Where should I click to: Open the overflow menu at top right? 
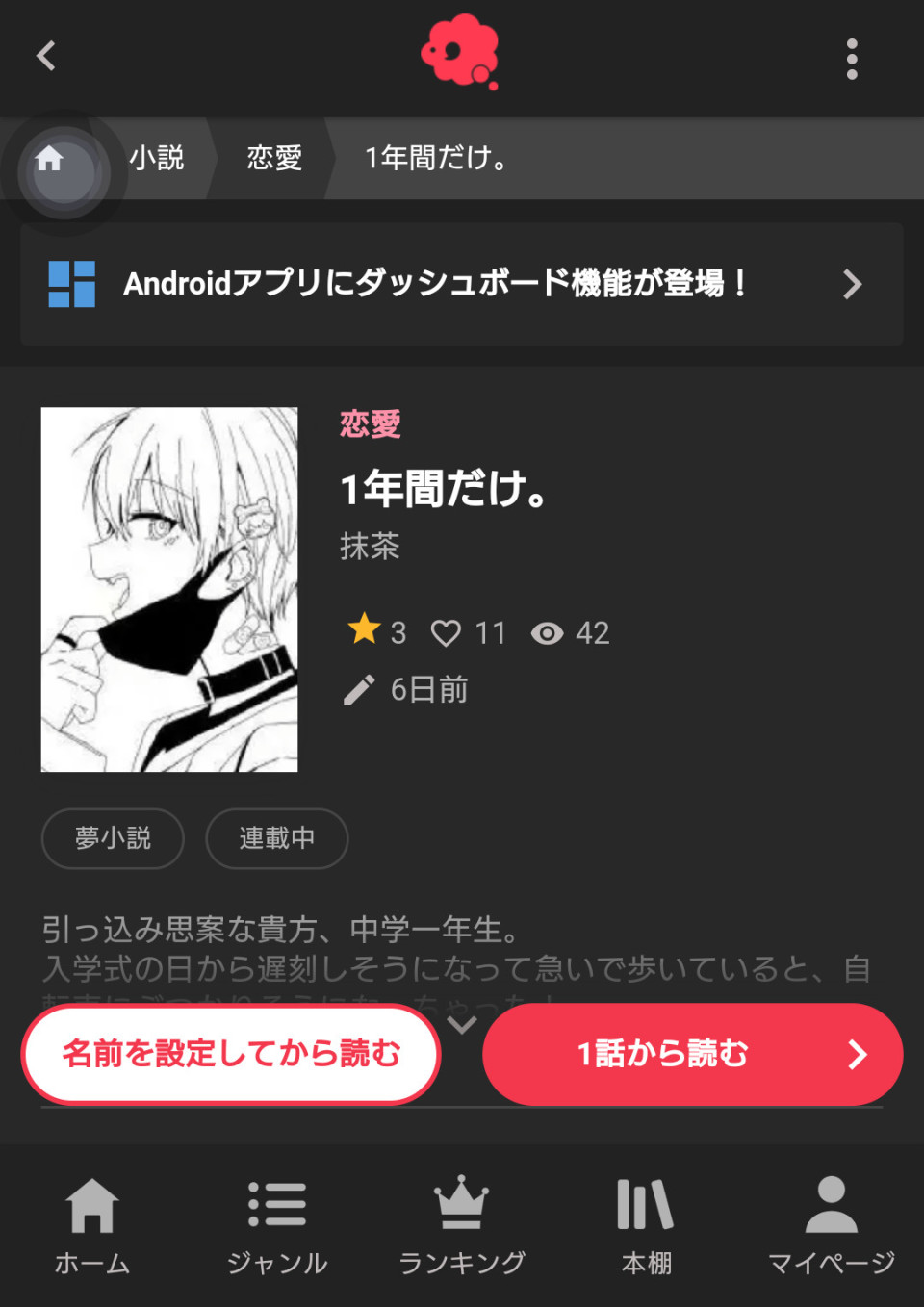[851, 60]
